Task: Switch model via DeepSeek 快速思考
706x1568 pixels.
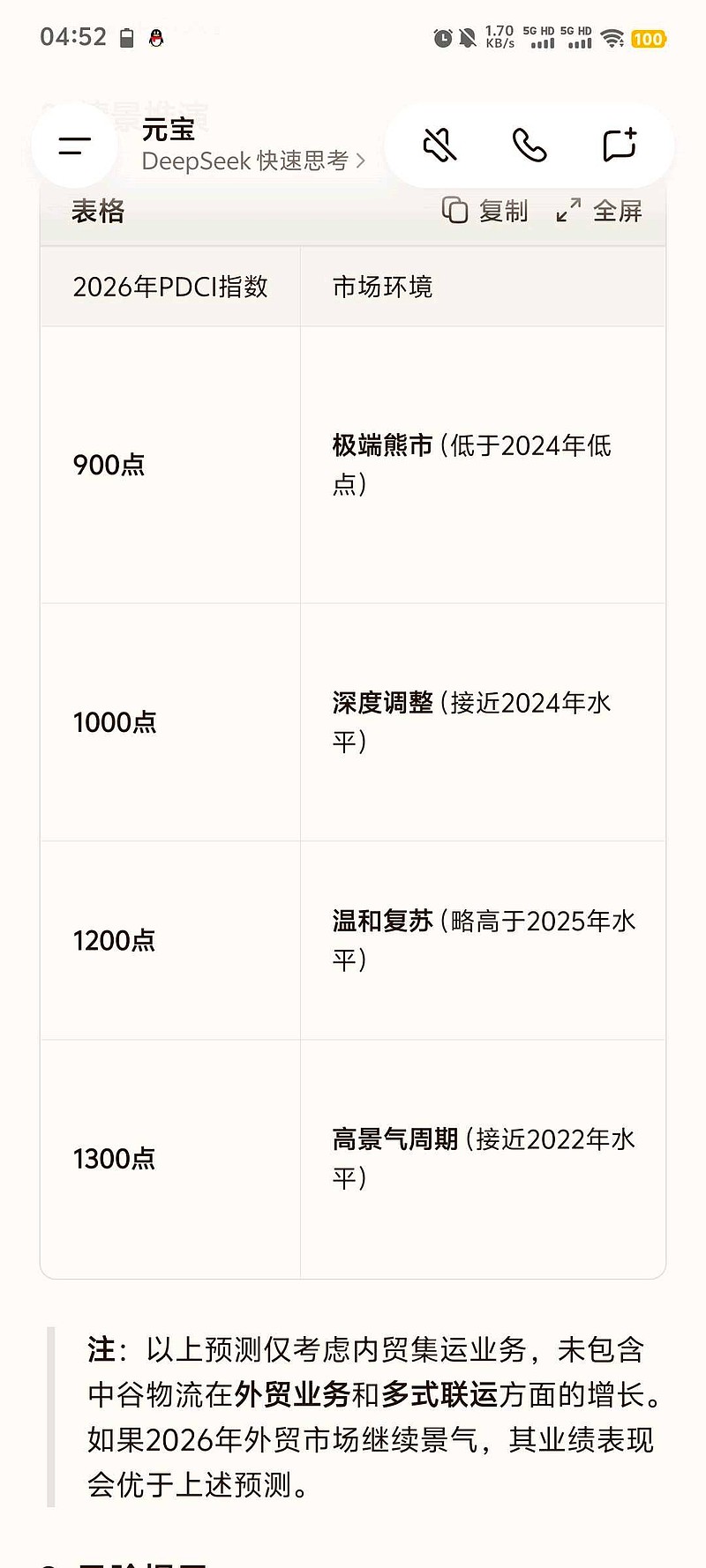Action: tap(253, 161)
